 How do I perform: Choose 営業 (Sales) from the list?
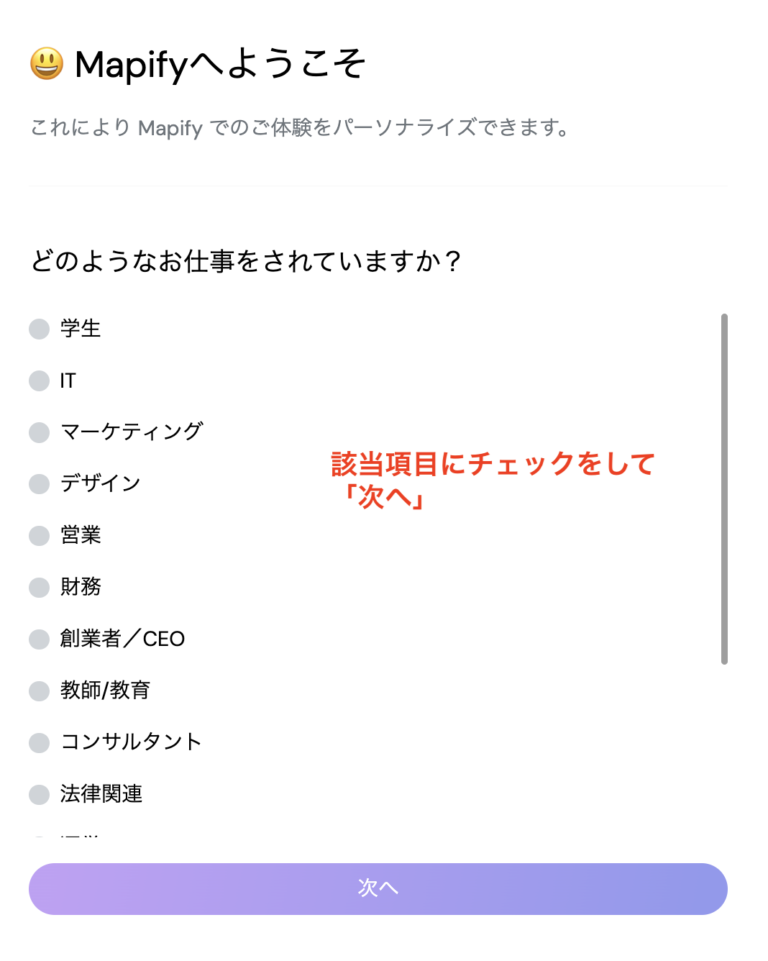tap(38, 535)
